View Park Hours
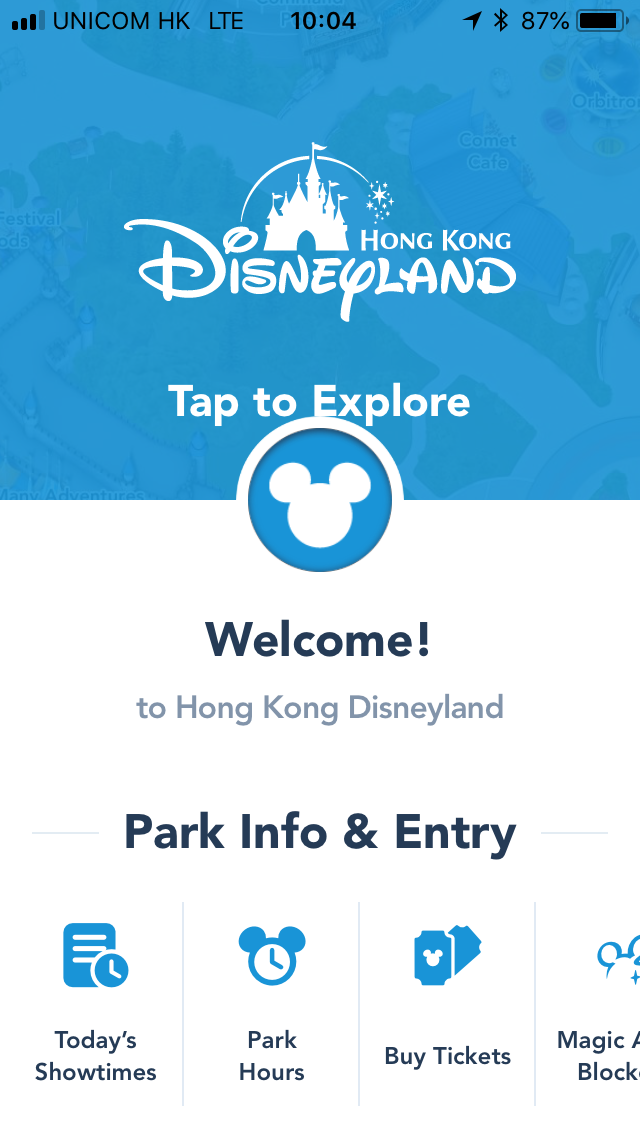640x1136 pixels. point(271,1002)
